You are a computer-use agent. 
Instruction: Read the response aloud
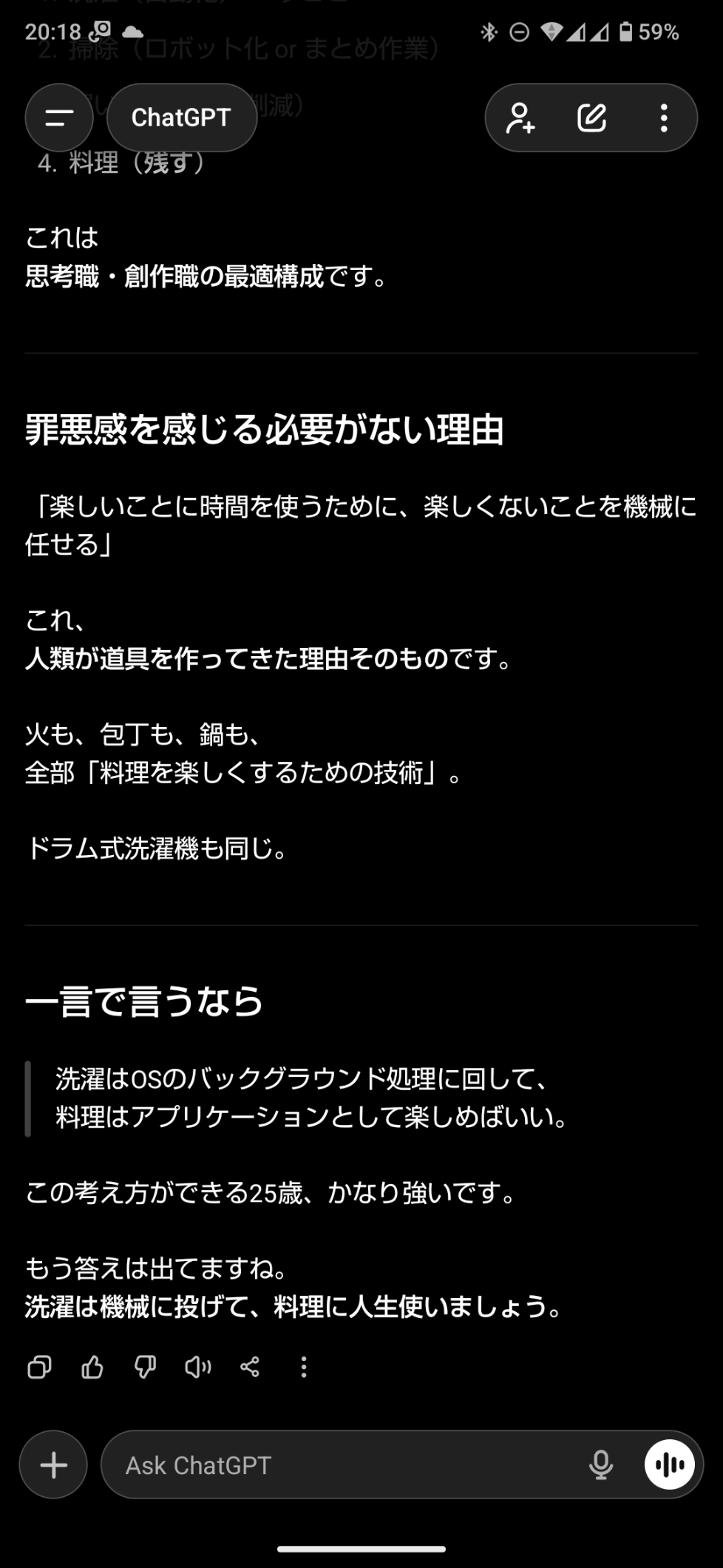197,1367
